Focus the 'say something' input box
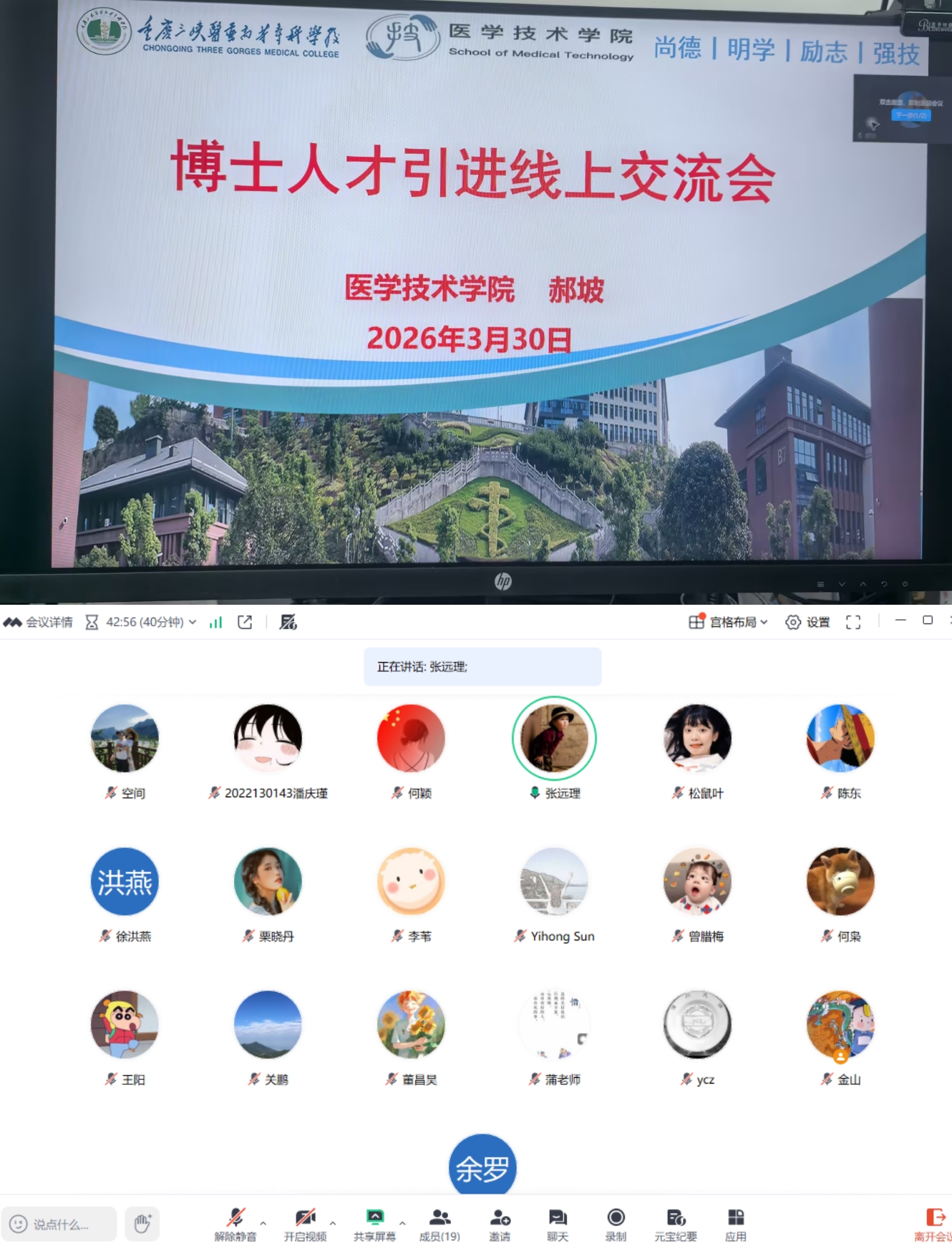 point(60,1224)
